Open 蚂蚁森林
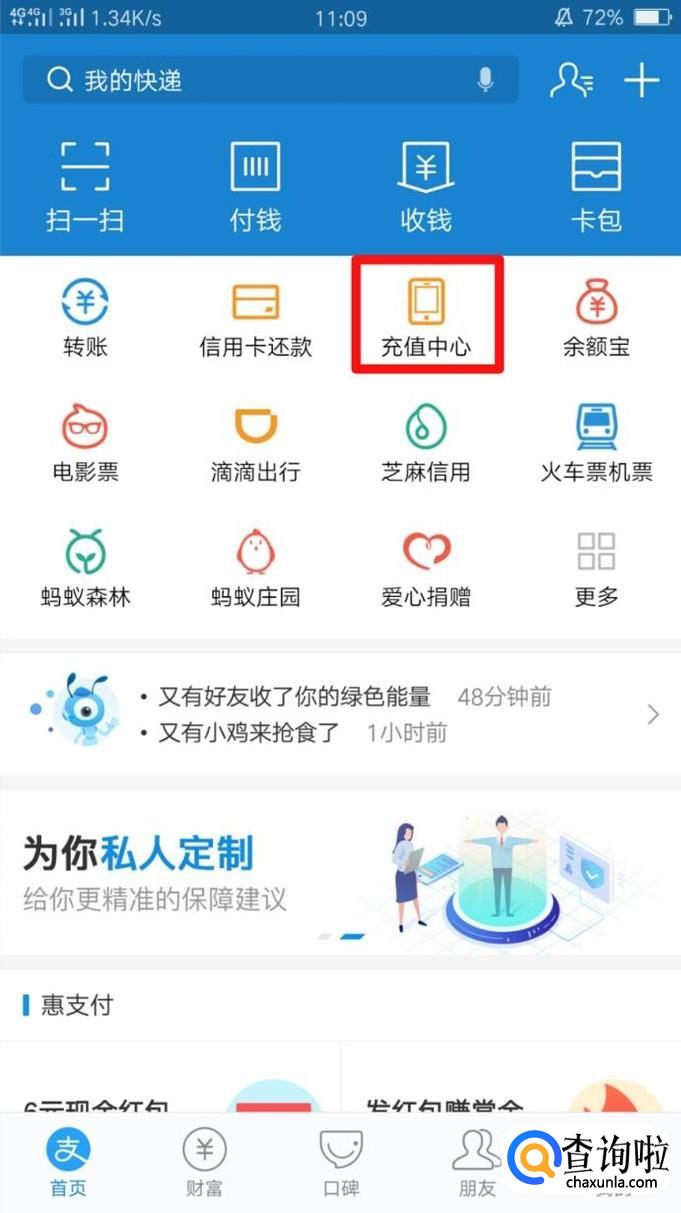This screenshot has width=681, height=1213. click(x=85, y=568)
